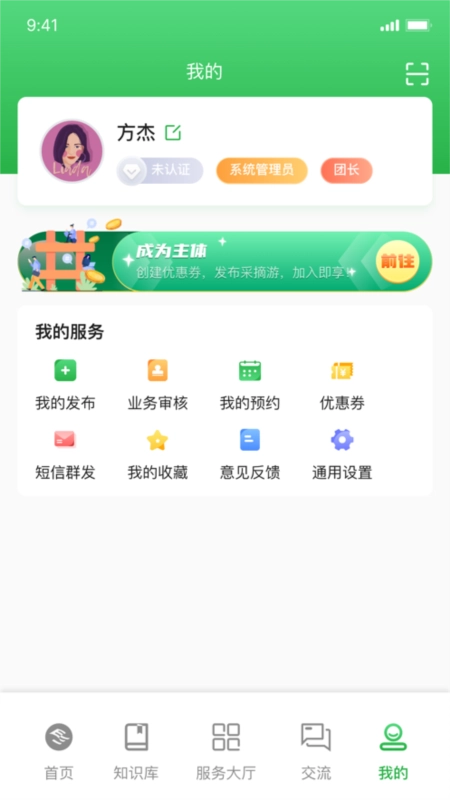Open the 未认证 verification badge
The width and height of the screenshot is (450, 800).
(160, 170)
